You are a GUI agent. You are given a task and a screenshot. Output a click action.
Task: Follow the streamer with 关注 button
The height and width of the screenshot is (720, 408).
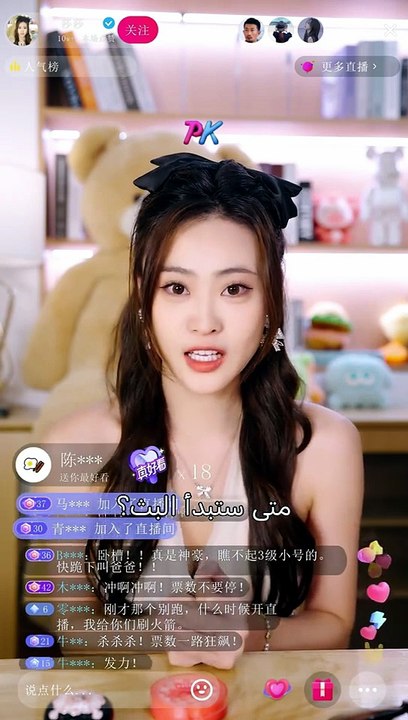coord(138,30)
